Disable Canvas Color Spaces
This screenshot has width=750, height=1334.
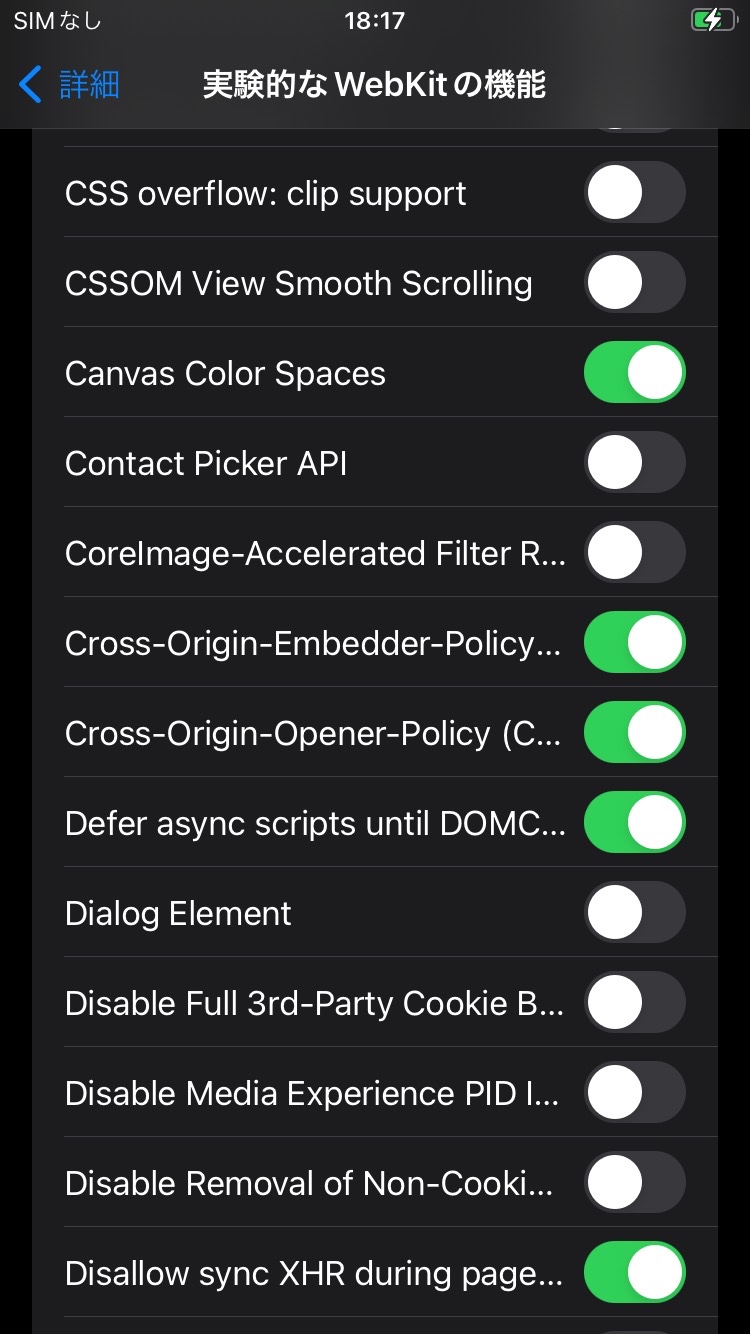click(x=634, y=372)
